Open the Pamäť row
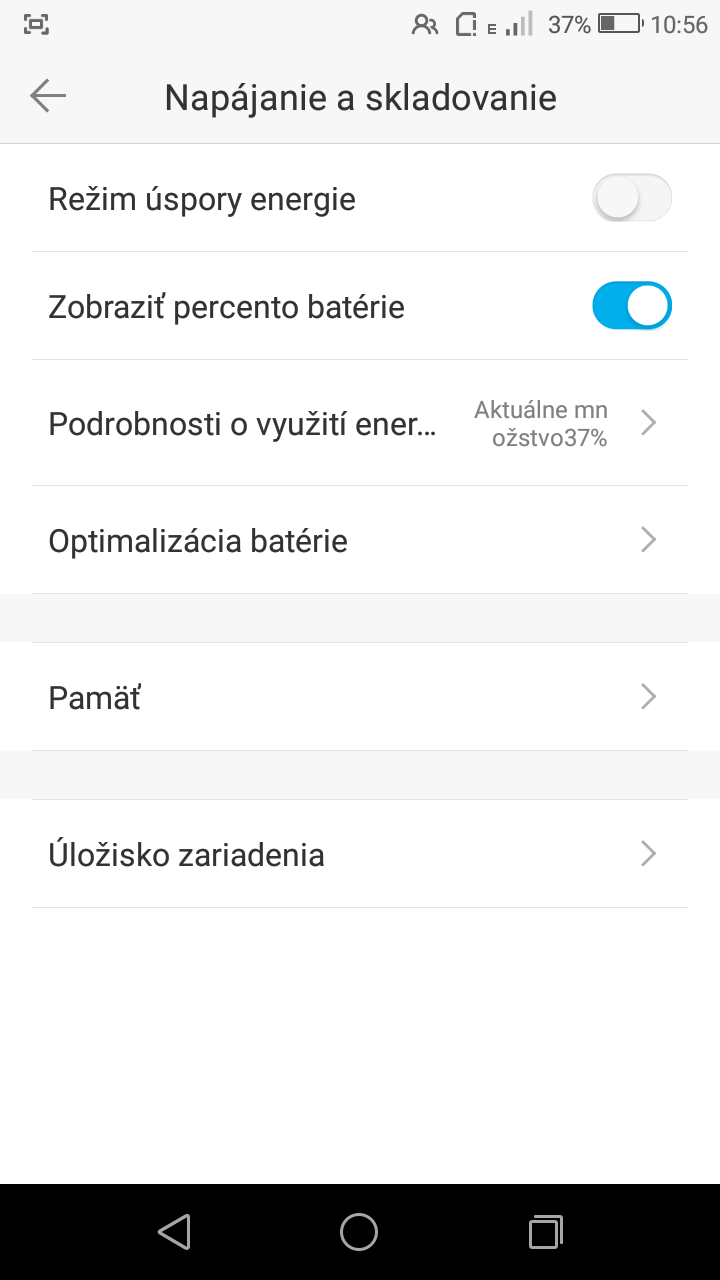This screenshot has width=720, height=1280. tap(360, 697)
